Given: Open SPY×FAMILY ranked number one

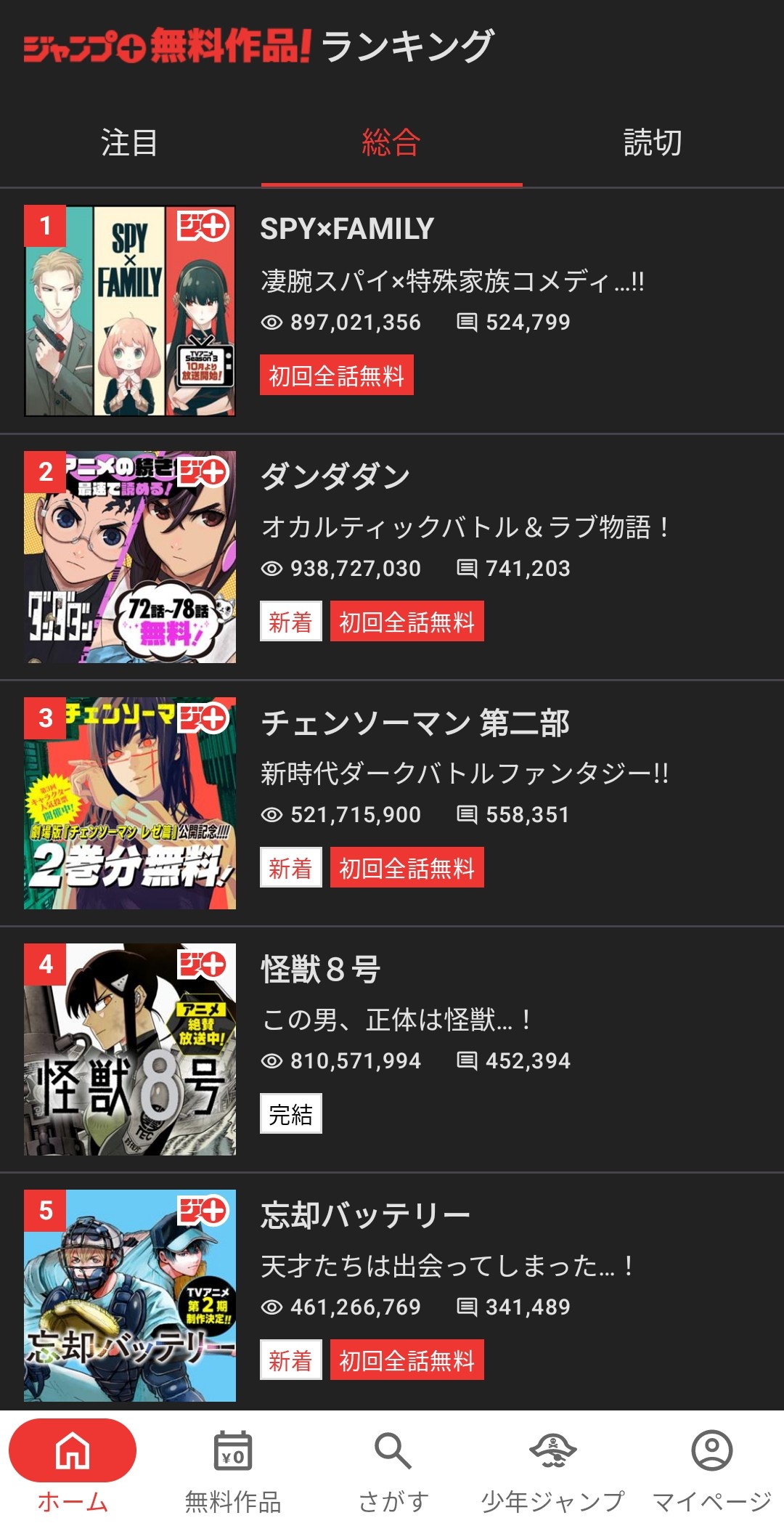Looking at the screenshot, I should [347, 230].
